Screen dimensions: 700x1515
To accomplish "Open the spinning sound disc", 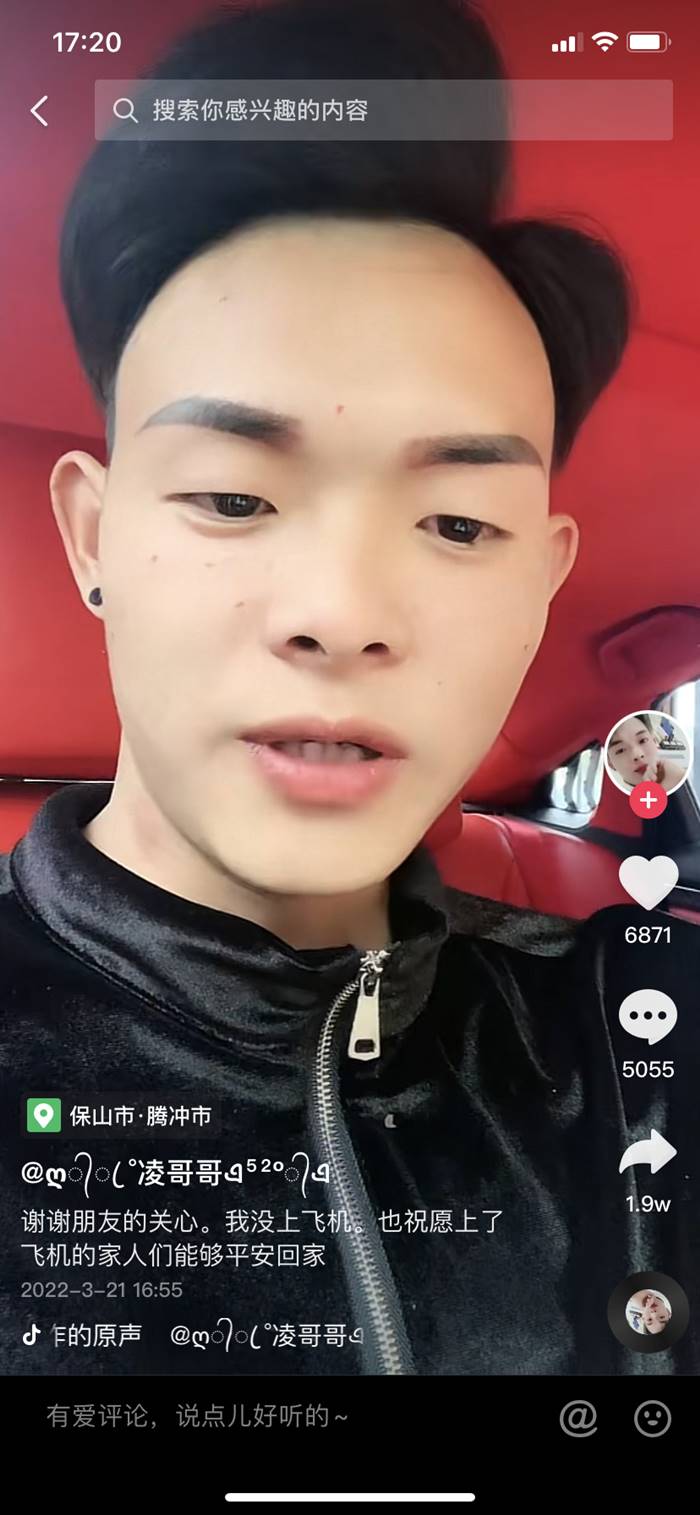I will tap(648, 1312).
